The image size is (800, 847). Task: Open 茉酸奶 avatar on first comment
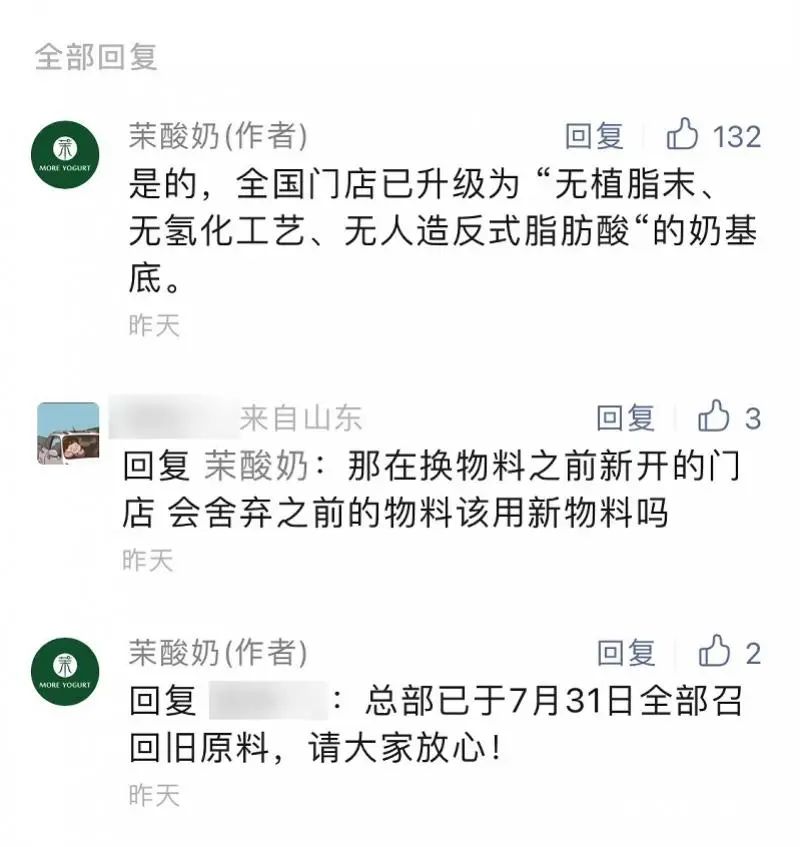point(66,153)
